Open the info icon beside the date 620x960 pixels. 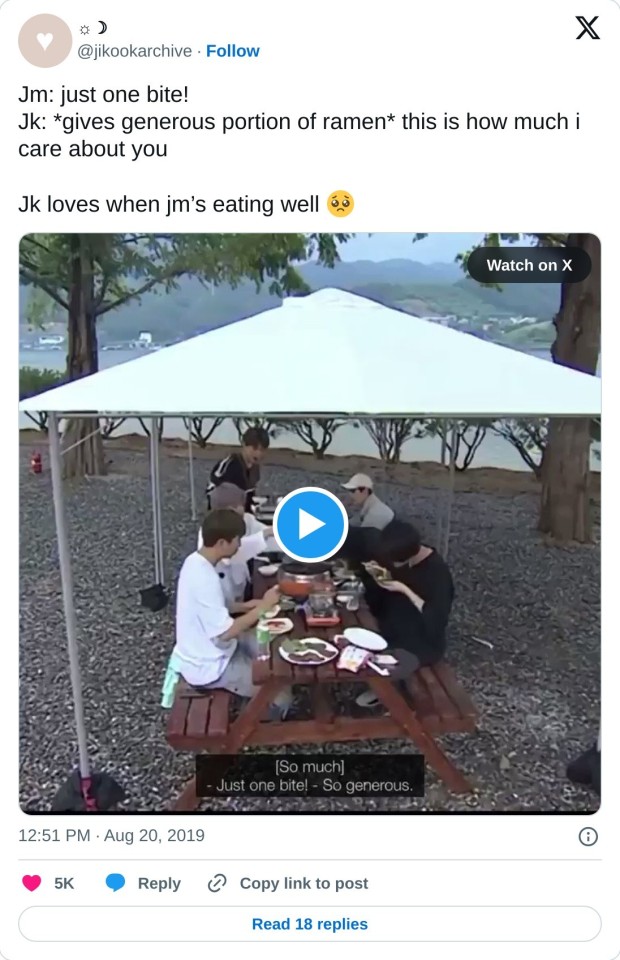pos(589,836)
